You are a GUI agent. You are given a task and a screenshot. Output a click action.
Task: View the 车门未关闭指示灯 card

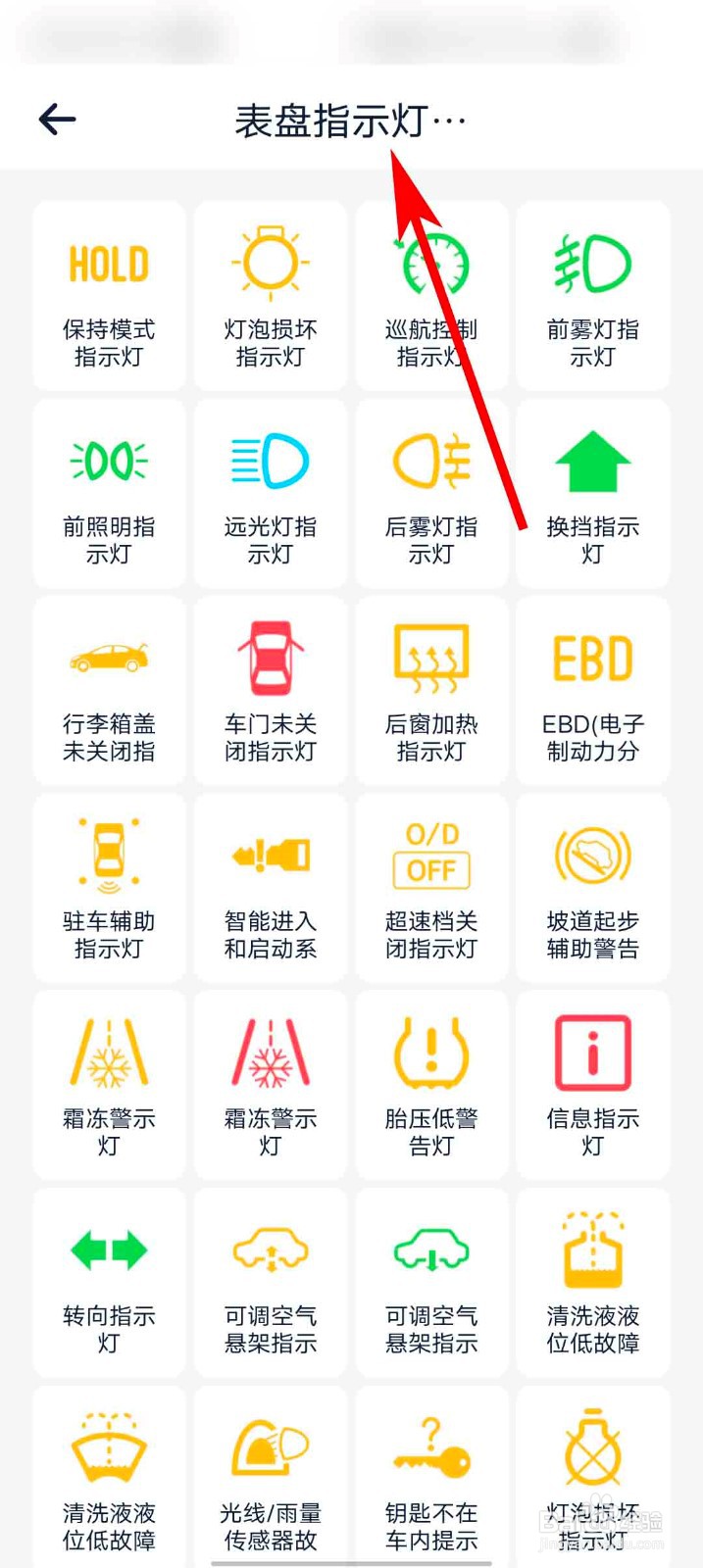click(x=271, y=691)
